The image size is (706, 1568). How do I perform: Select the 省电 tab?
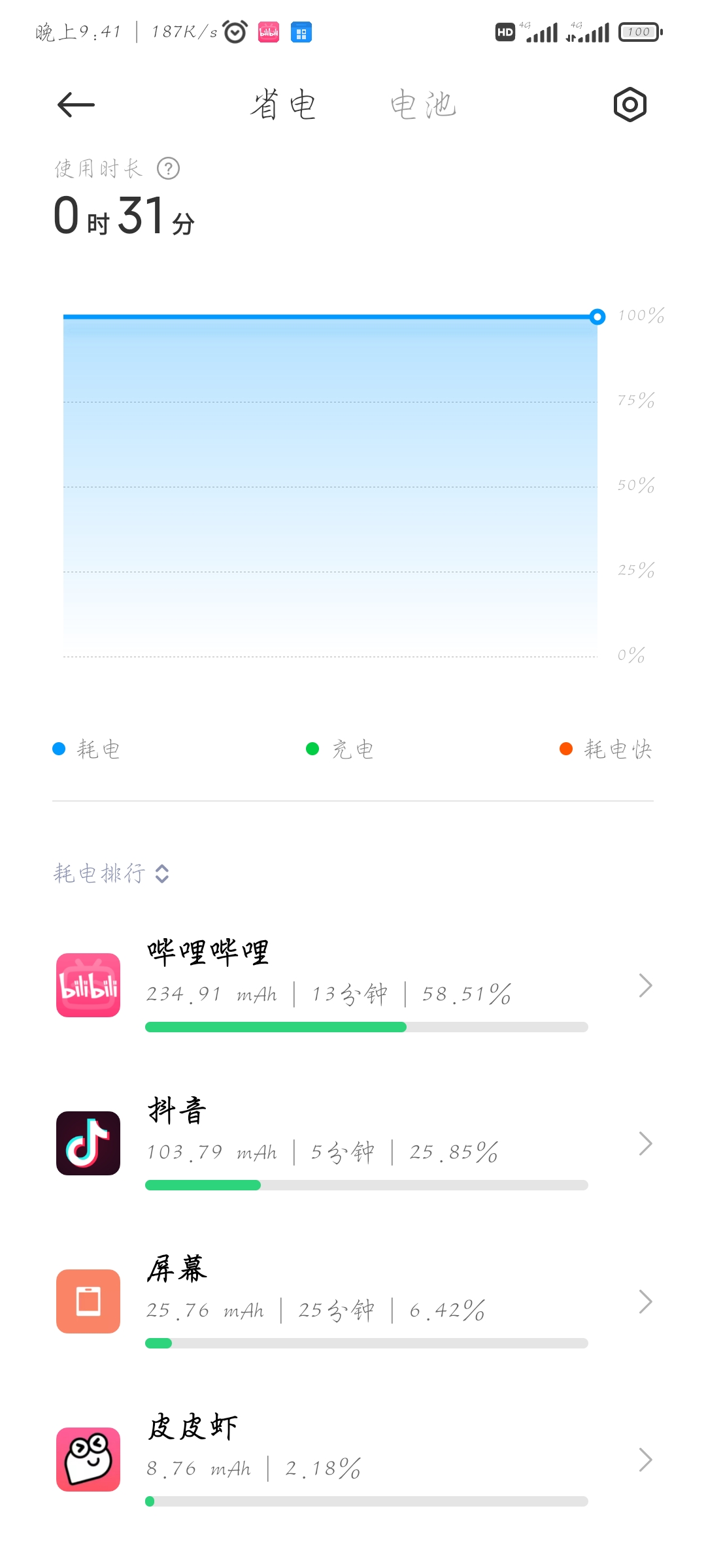tap(284, 105)
